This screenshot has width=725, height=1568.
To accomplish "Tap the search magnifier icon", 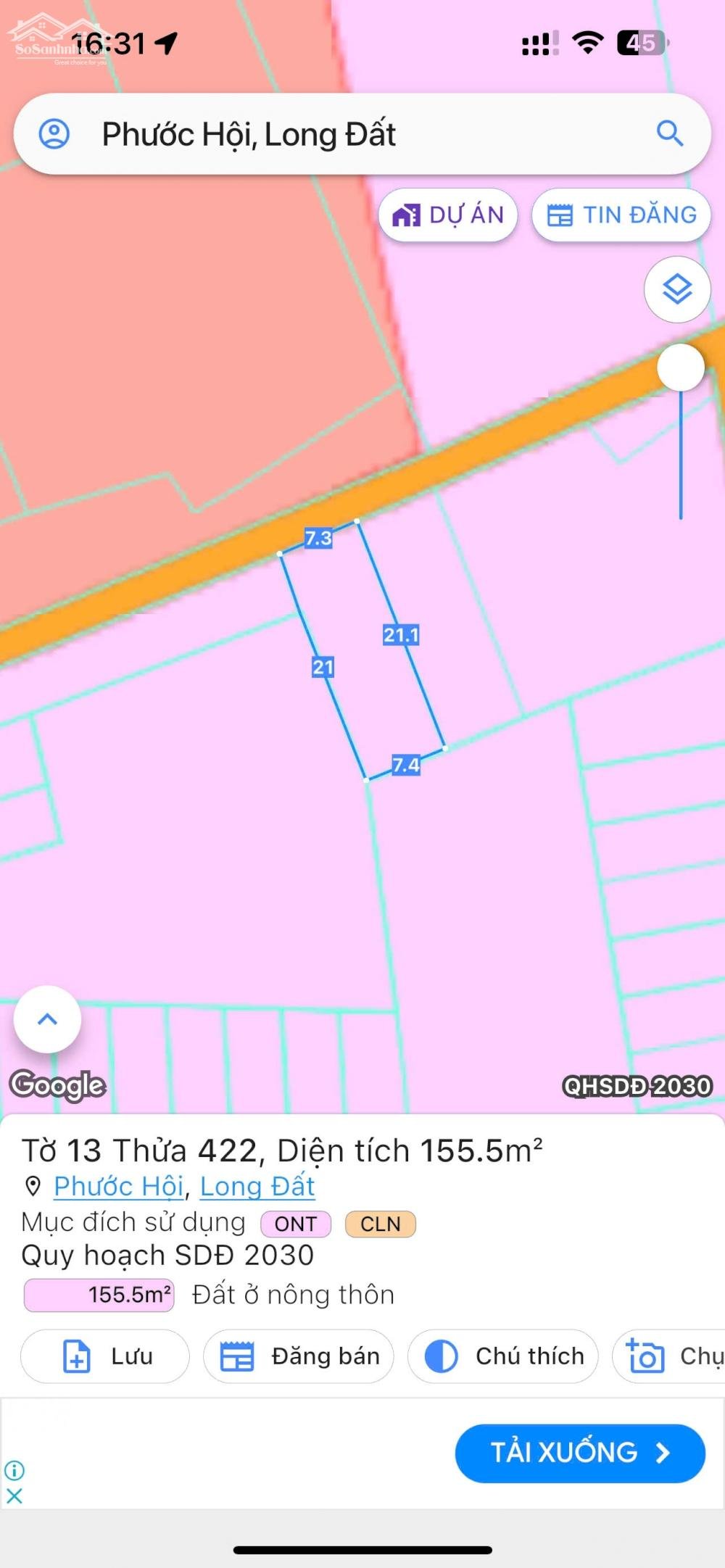I will 670,133.
